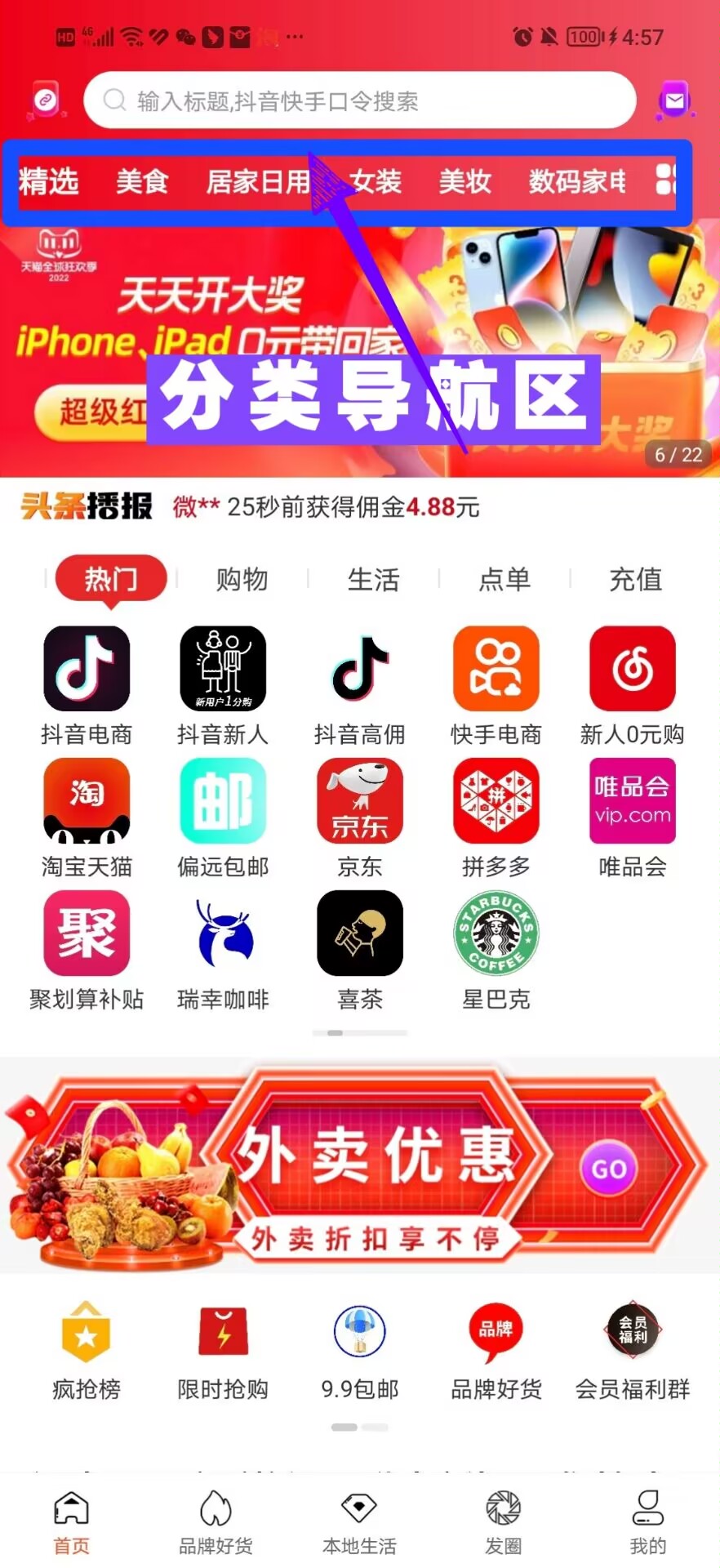This screenshot has height=1568, width=720.
Task: Switch to 本地生活 bottom tab
Action: (359, 1522)
